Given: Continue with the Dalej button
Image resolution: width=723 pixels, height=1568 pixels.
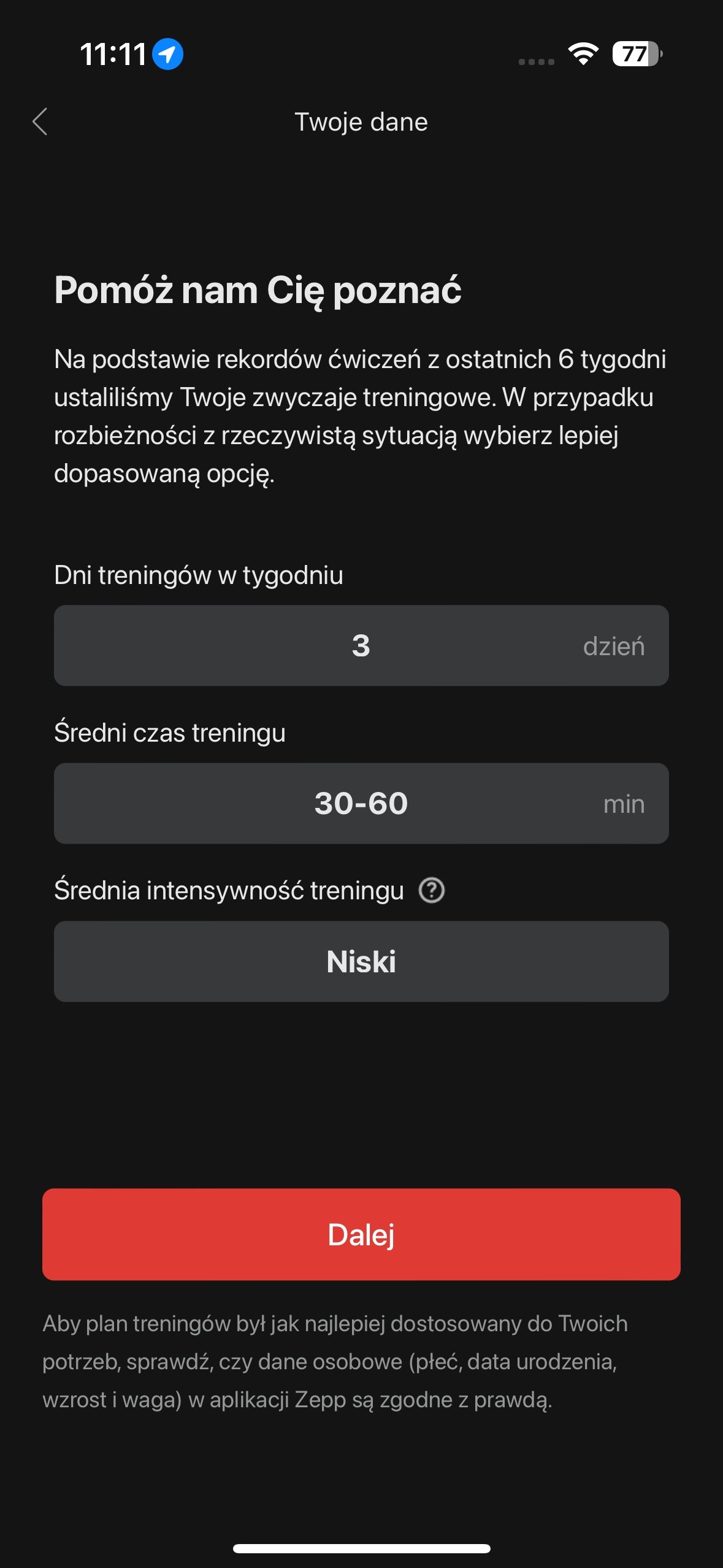Looking at the screenshot, I should pyautogui.click(x=361, y=1234).
